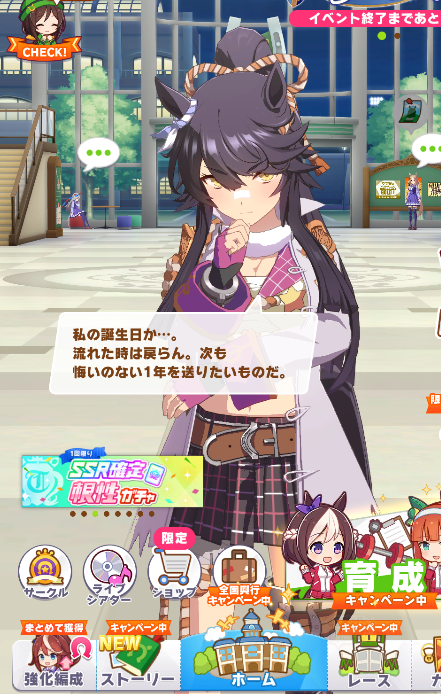Switch to the ストーリー tab
The width and height of the screenshot is (441, 694).
(138, 659)
